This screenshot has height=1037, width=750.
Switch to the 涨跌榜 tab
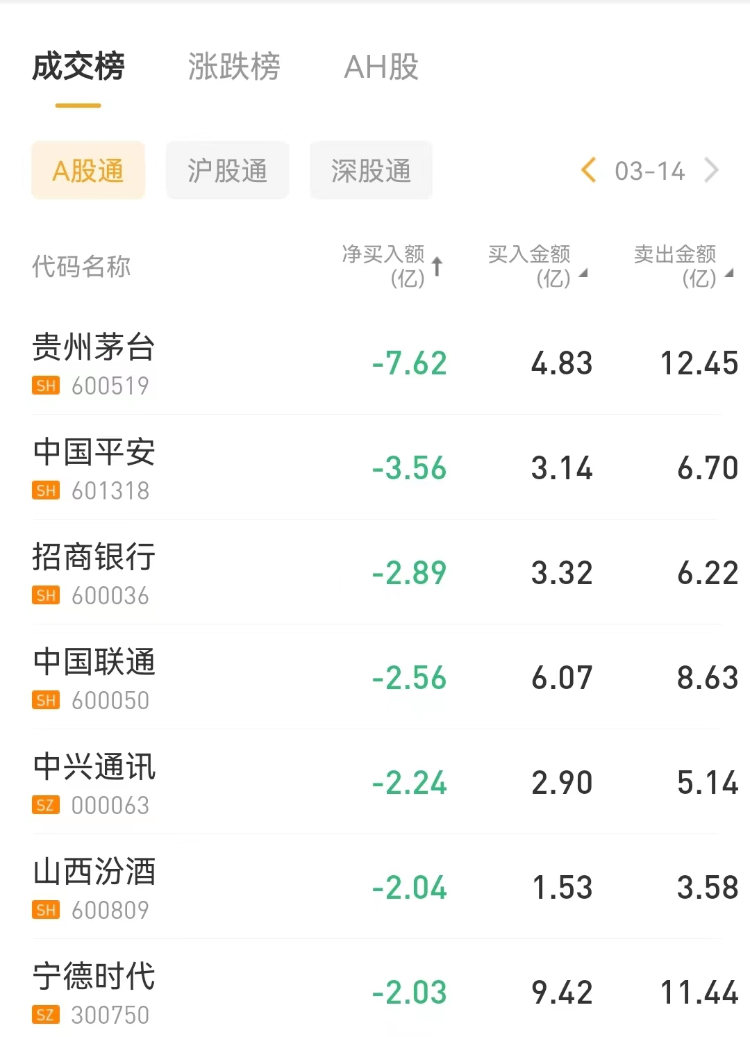(234, 67)
